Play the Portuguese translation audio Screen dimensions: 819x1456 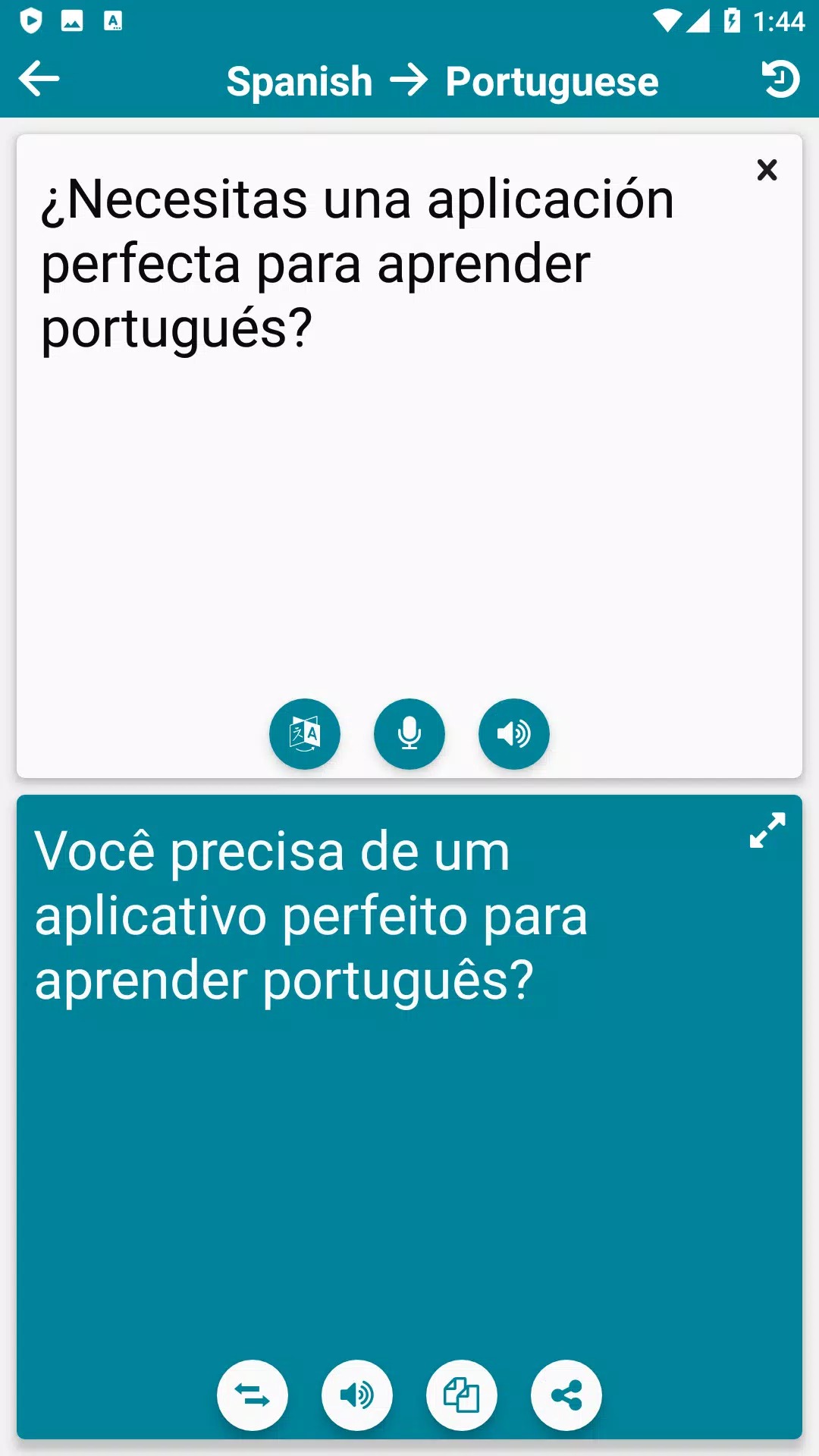(357, 1395)
